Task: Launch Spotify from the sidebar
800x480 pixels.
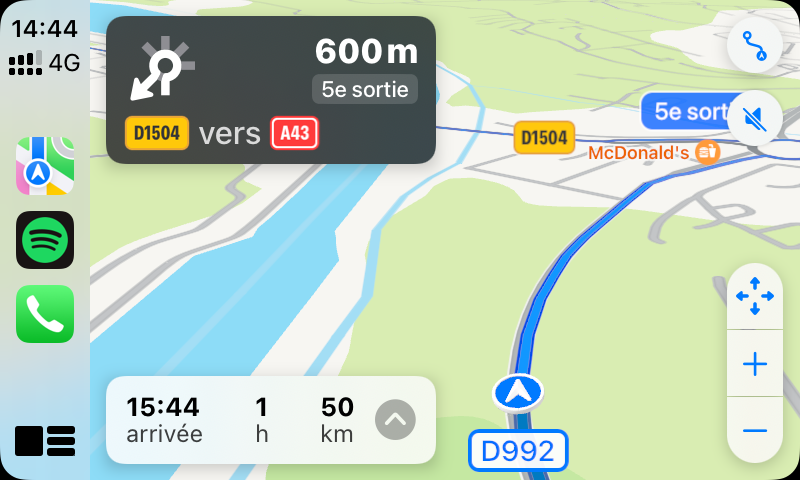Action: [45, 240]
